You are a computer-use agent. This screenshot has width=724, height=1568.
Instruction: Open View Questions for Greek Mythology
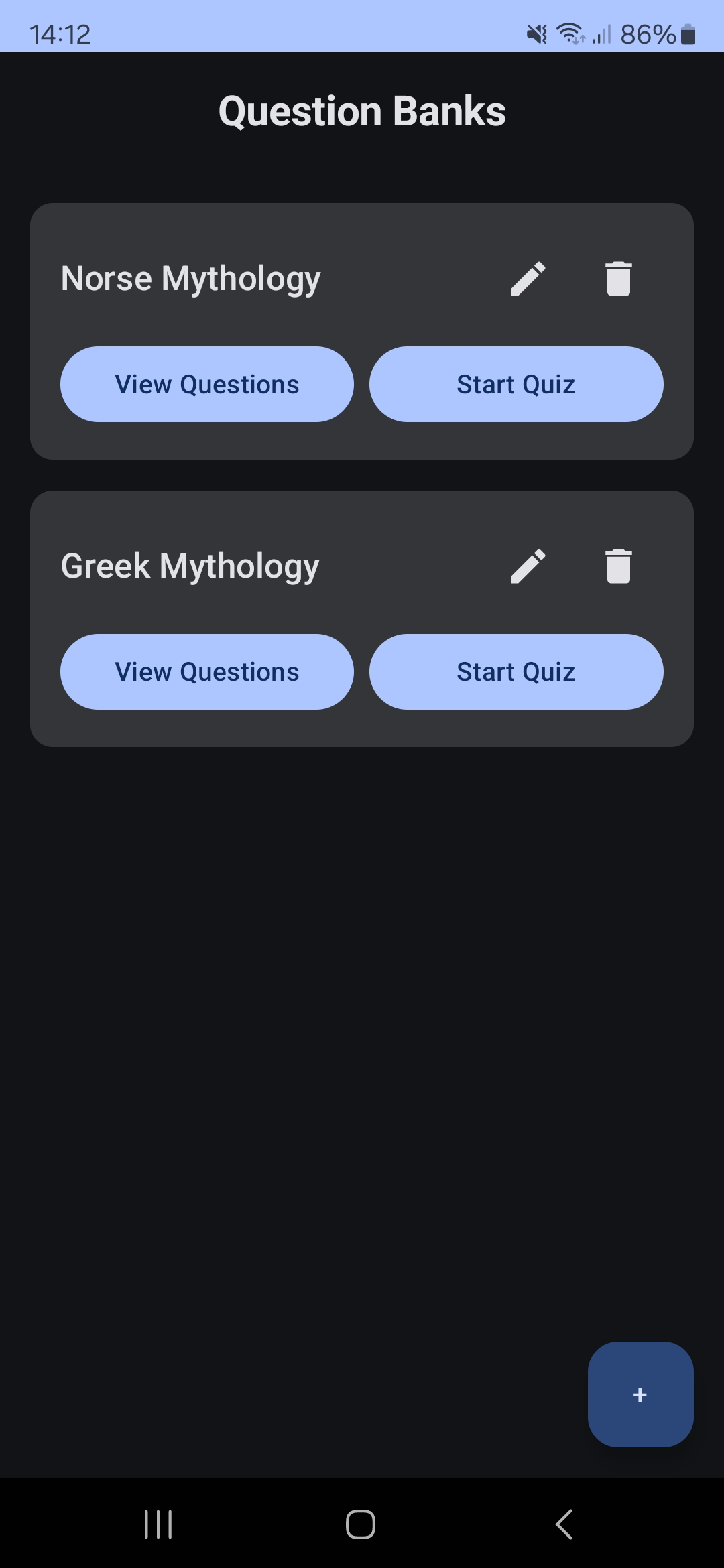pos(206,671)
